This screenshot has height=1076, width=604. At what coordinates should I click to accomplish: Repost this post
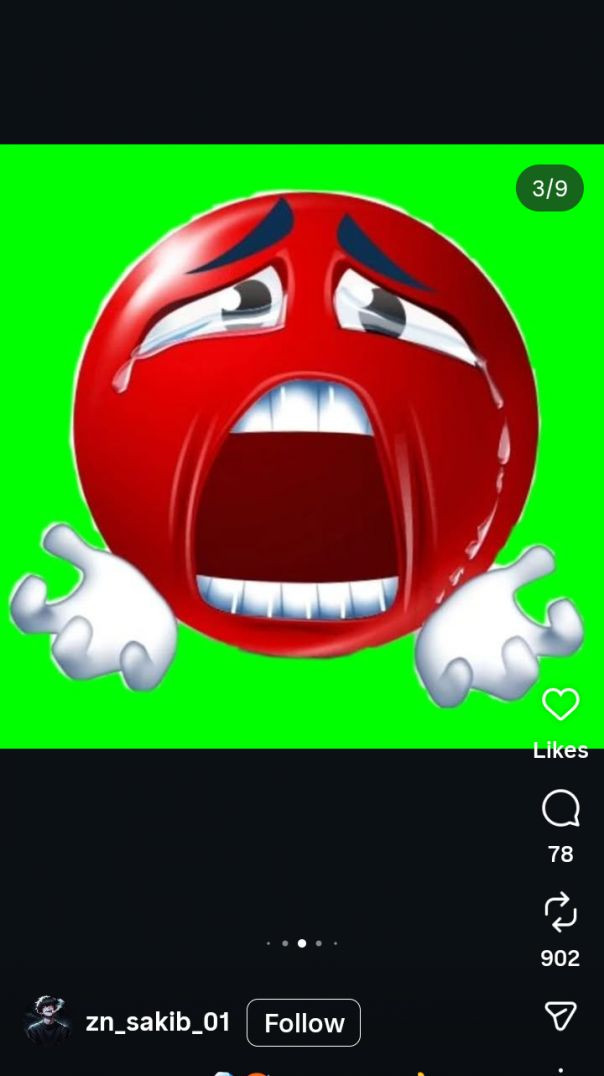(x=560, y=912)
